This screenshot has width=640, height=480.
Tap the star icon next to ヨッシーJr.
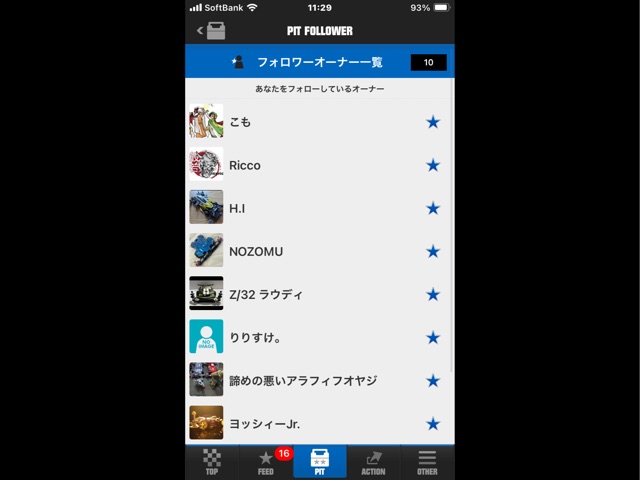click(433, 423)
